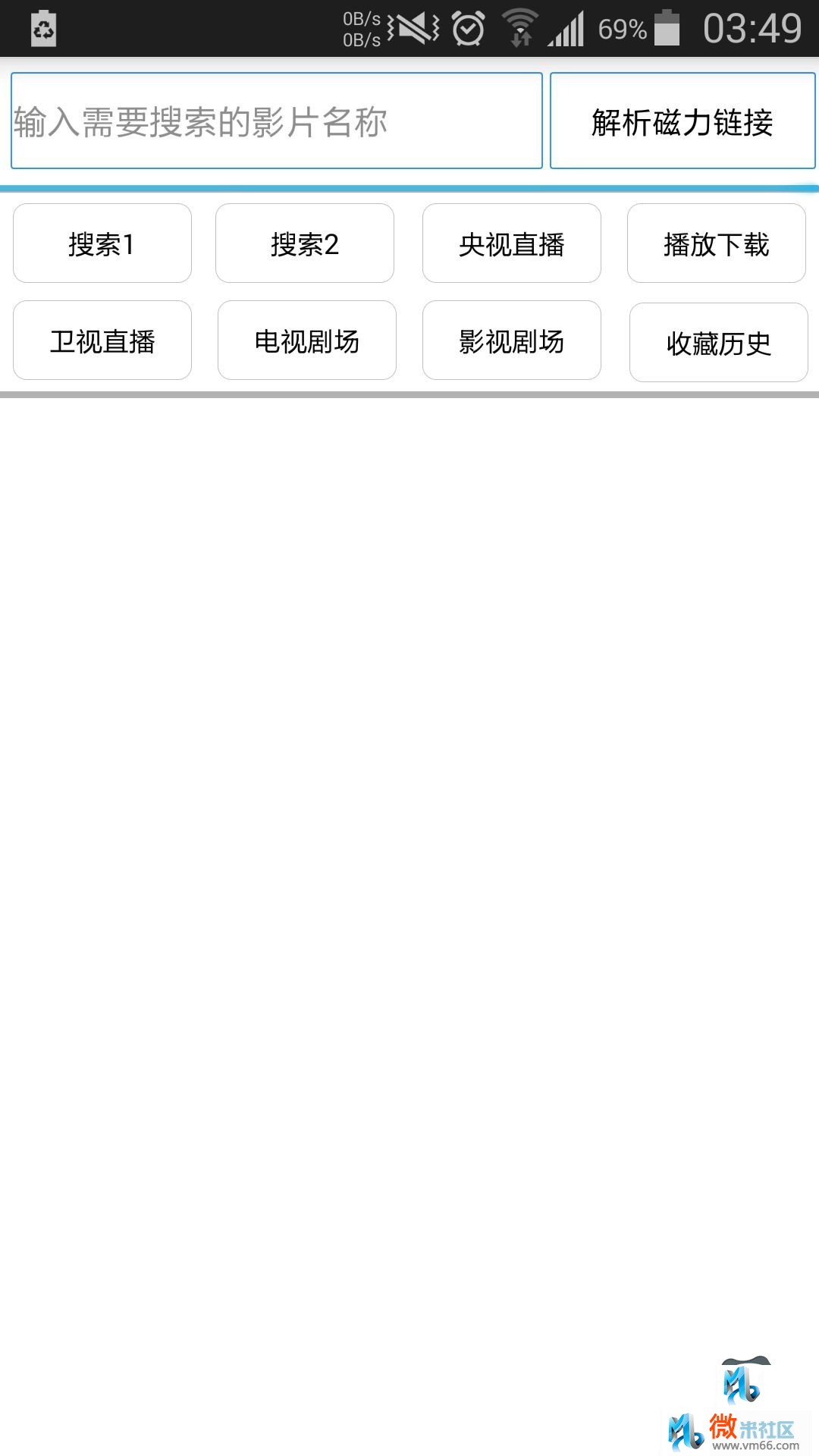Open 电视剧场 TV series
This screenshot has width=819, height=1456.
point(307,340)
